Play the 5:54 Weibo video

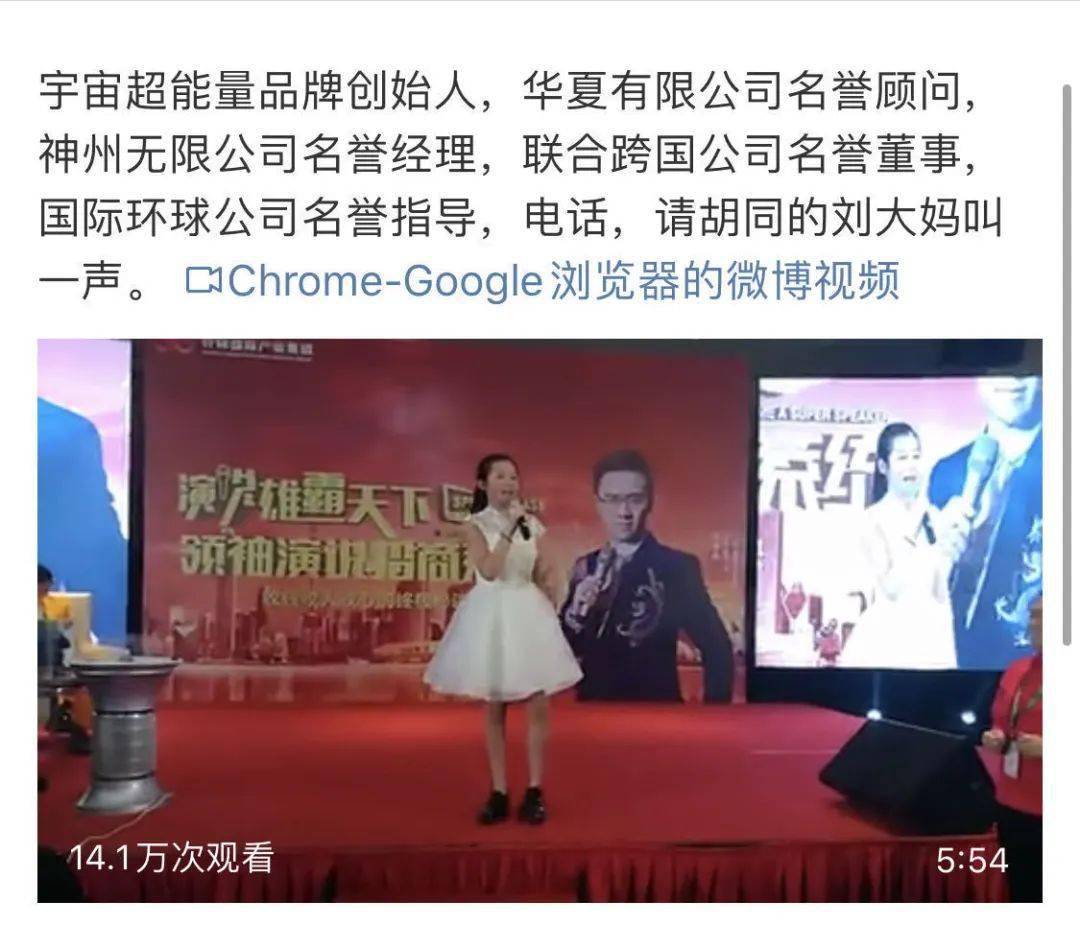[539, 620]
